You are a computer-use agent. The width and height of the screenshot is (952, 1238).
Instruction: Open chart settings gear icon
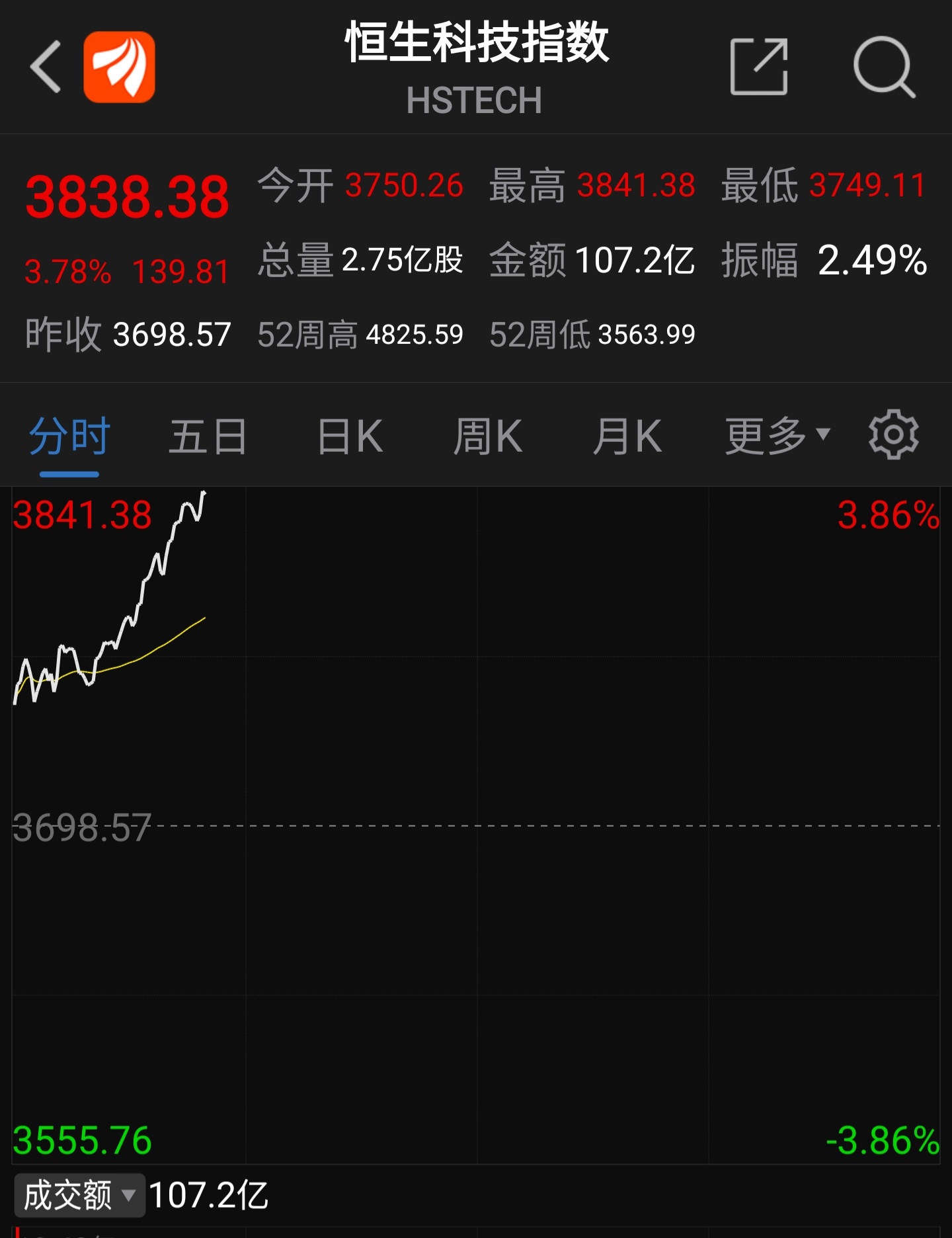click(893, 434)
